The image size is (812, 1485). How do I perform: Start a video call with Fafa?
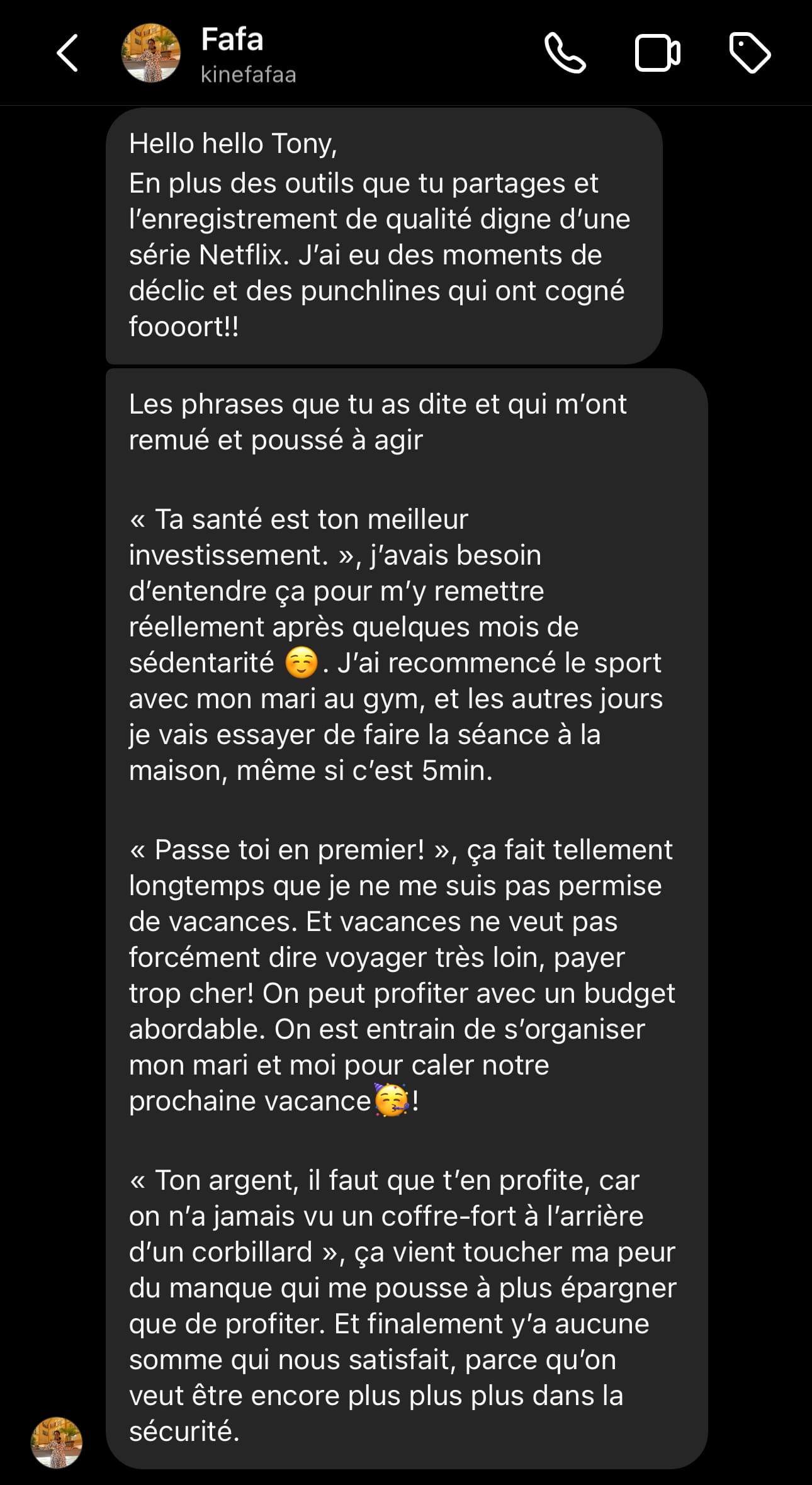657,53
